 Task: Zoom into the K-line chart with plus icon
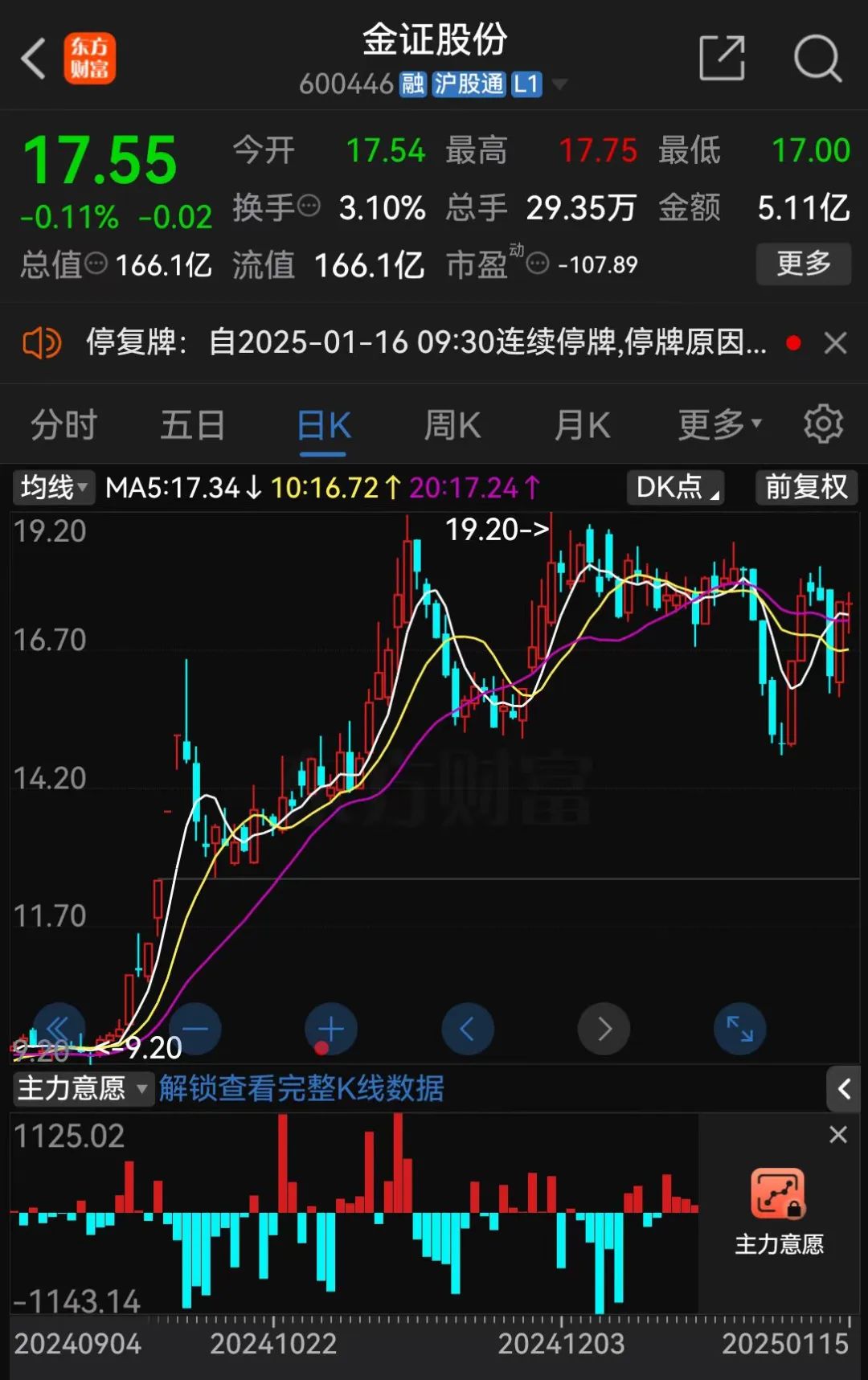[331, 1028]
